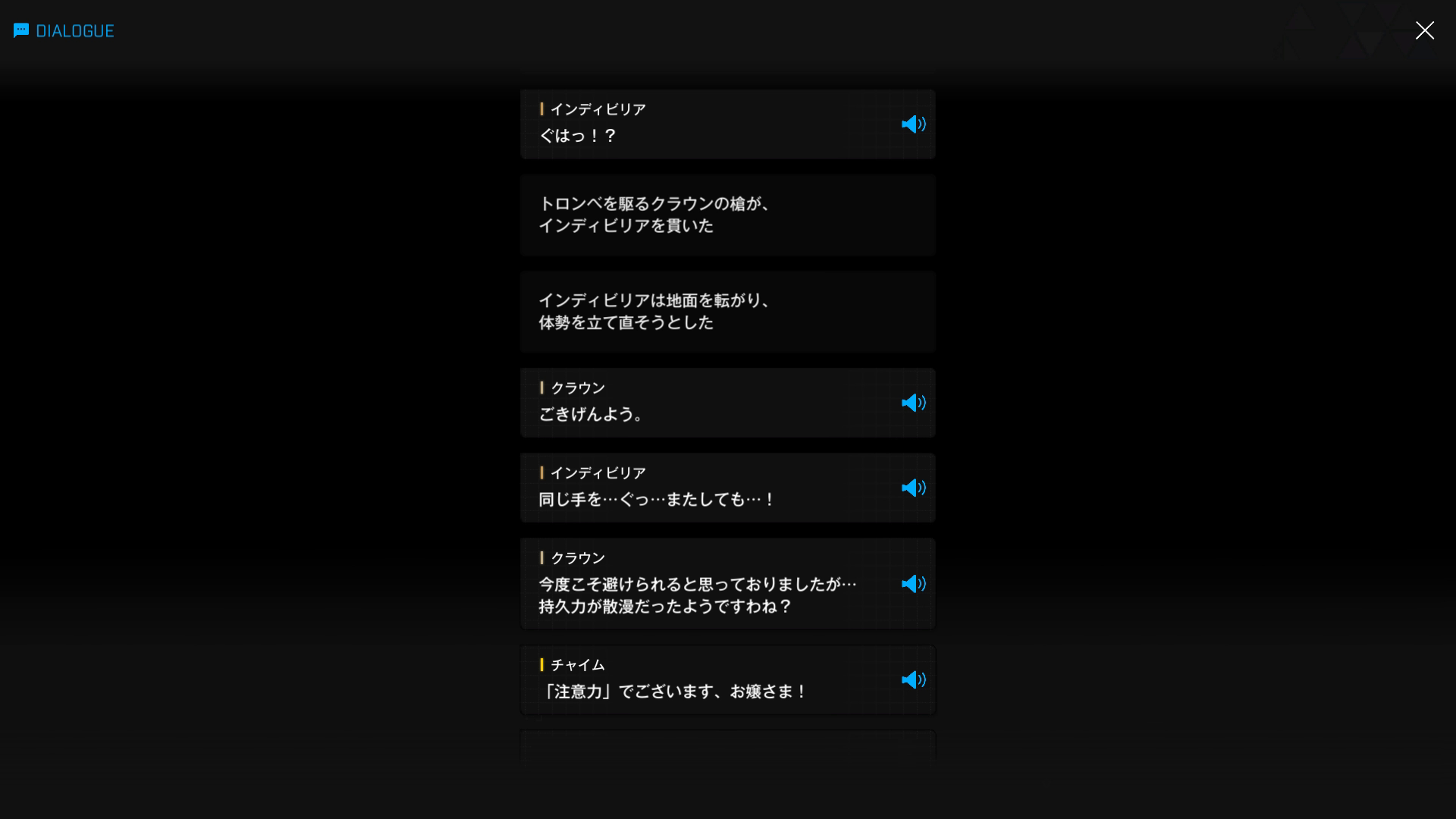
Task: Play voice for チャイム's 注意力 line
Action: (913, 680)
